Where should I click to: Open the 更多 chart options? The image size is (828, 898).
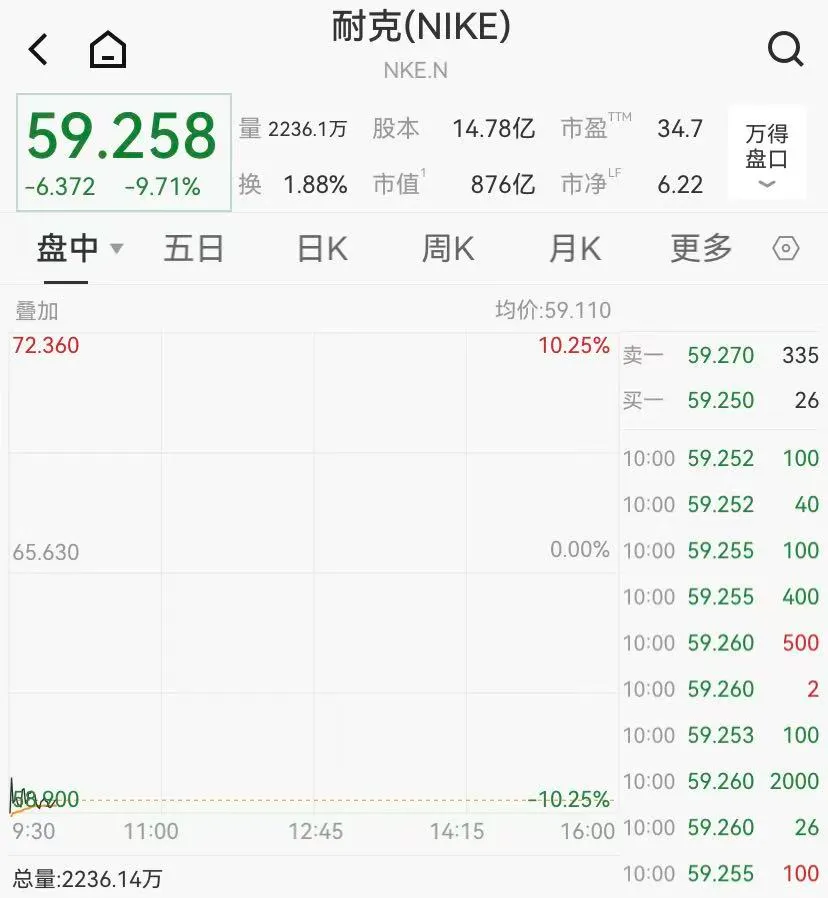(701, 248)
